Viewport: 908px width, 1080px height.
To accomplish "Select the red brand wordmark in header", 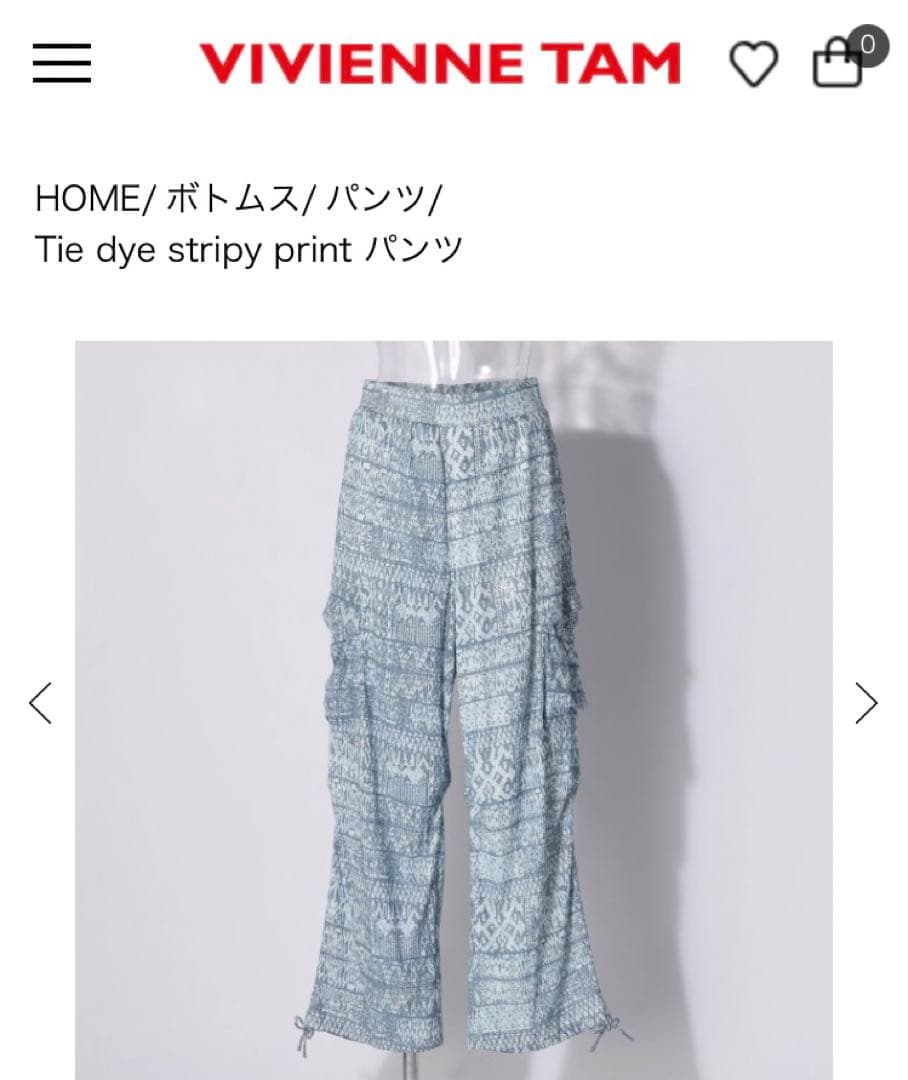I will pyautogui.click(x=440, y=62).
